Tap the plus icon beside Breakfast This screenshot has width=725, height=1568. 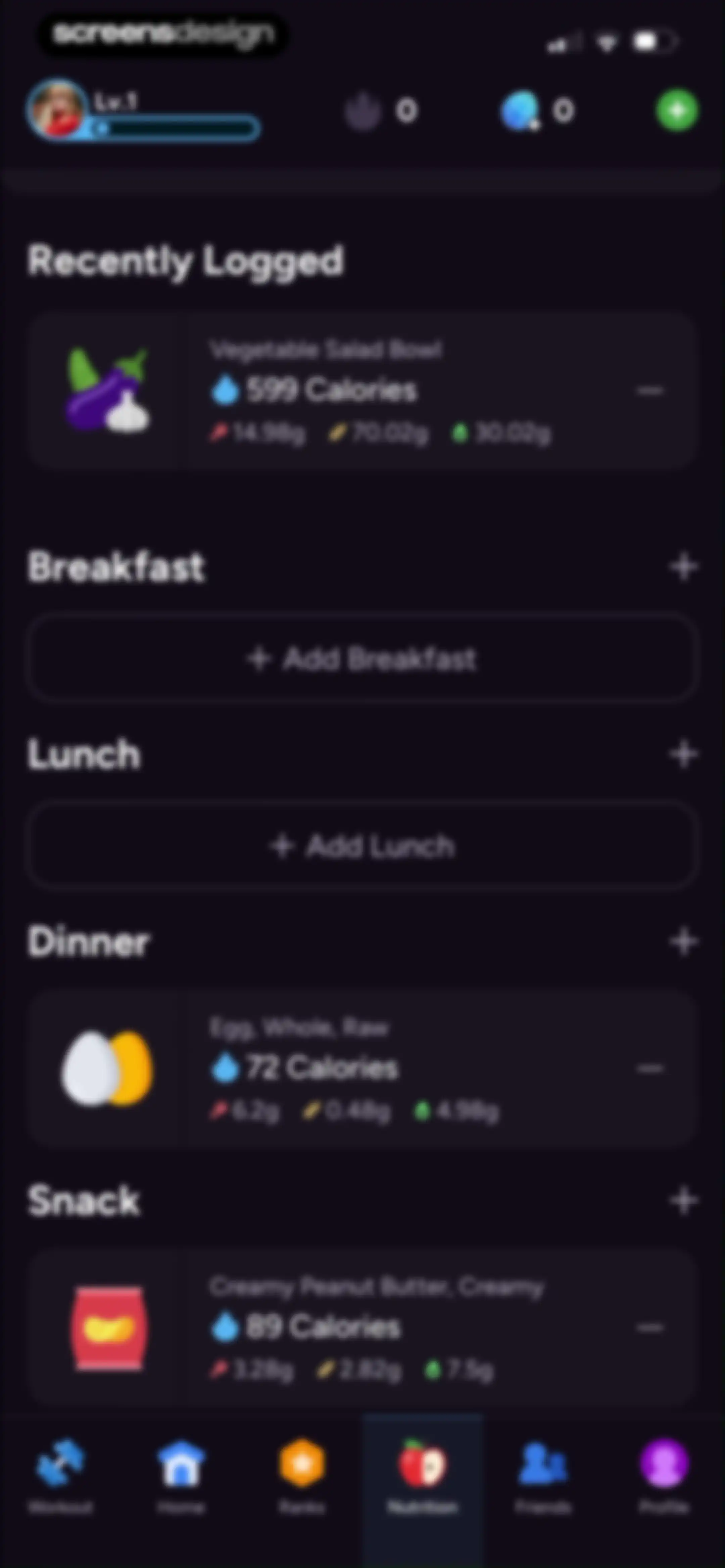click(683, 567)
